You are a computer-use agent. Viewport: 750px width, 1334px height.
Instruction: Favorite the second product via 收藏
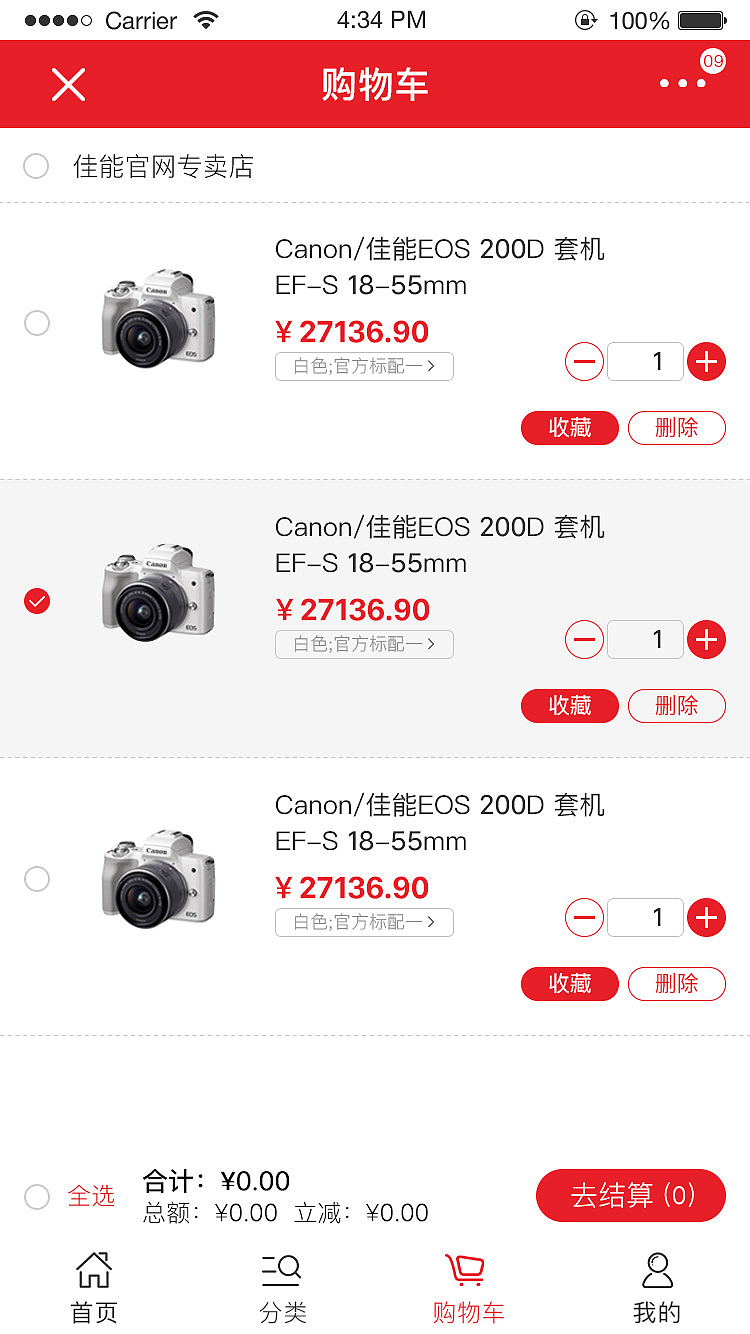(x=570, y=706)
